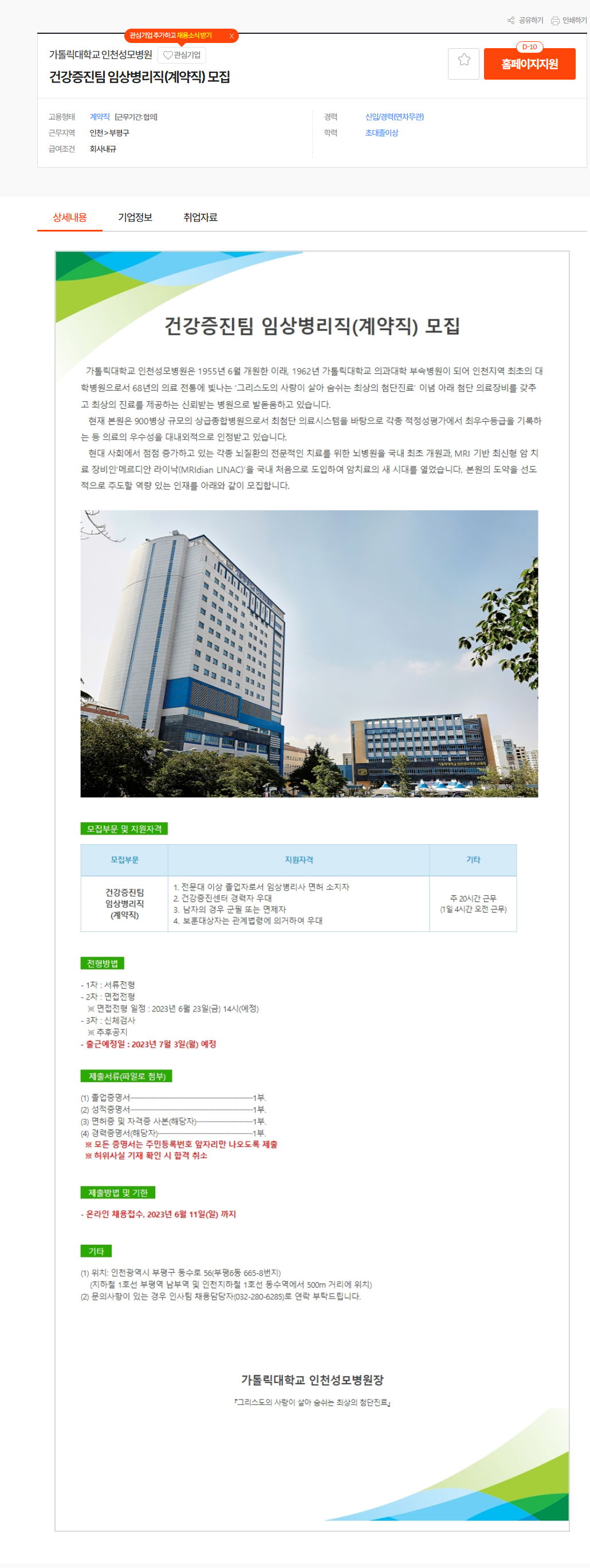Dismiss the 관심기업 추가 tooltip
Screen dimensions: 590x1568
[x=232, y=36]
